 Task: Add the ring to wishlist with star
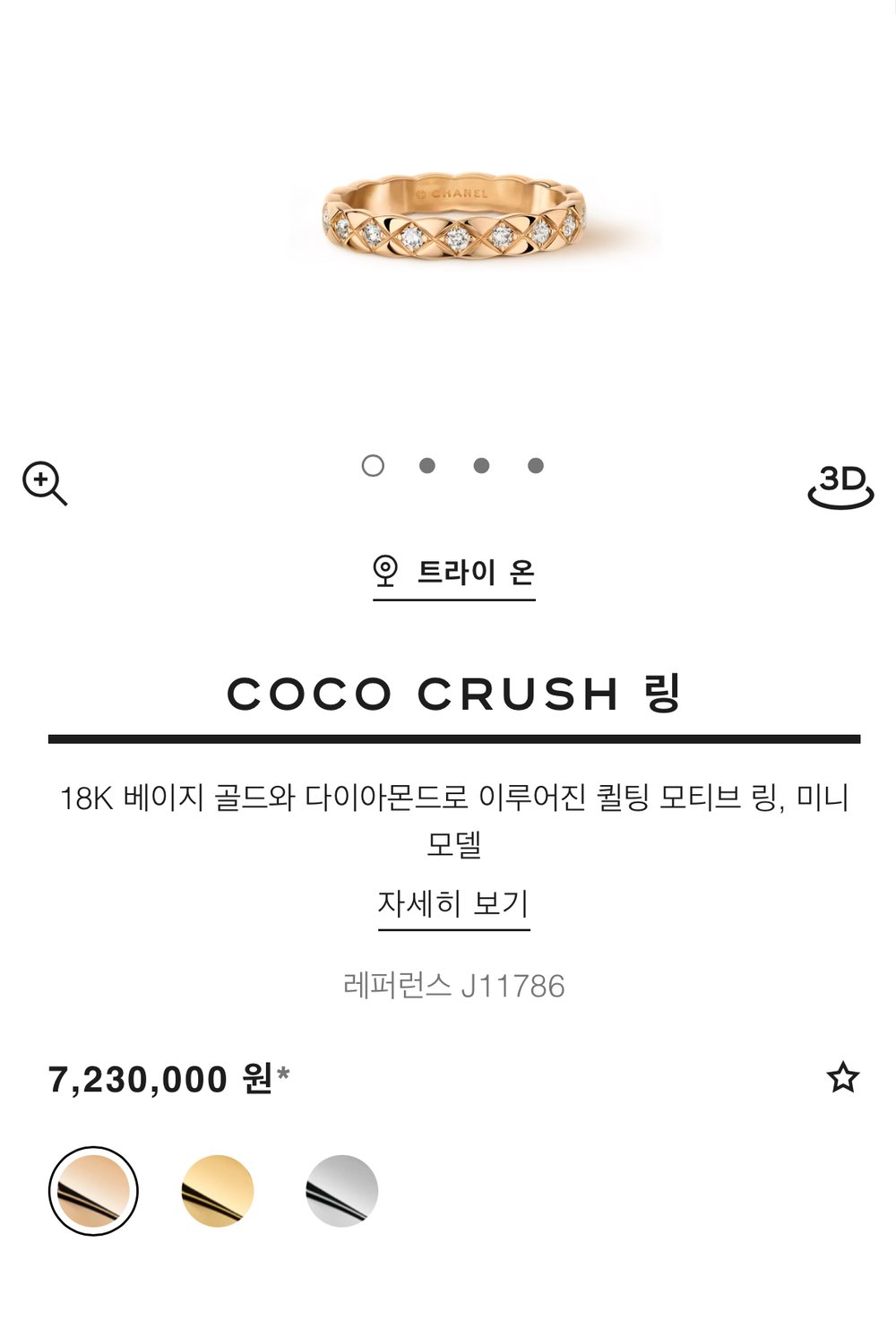(842, 1077)
